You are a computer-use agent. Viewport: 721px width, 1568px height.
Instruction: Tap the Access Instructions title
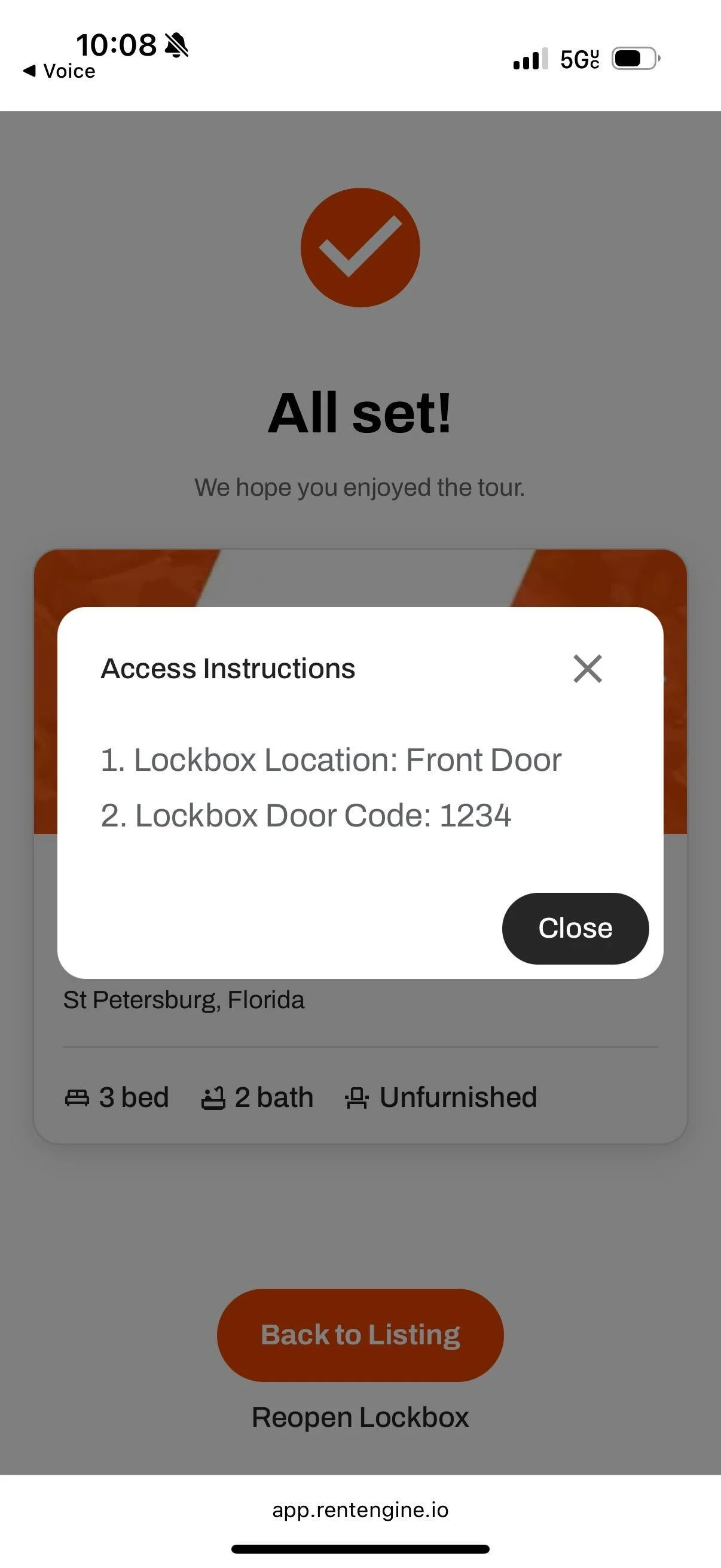click(227, 669)
